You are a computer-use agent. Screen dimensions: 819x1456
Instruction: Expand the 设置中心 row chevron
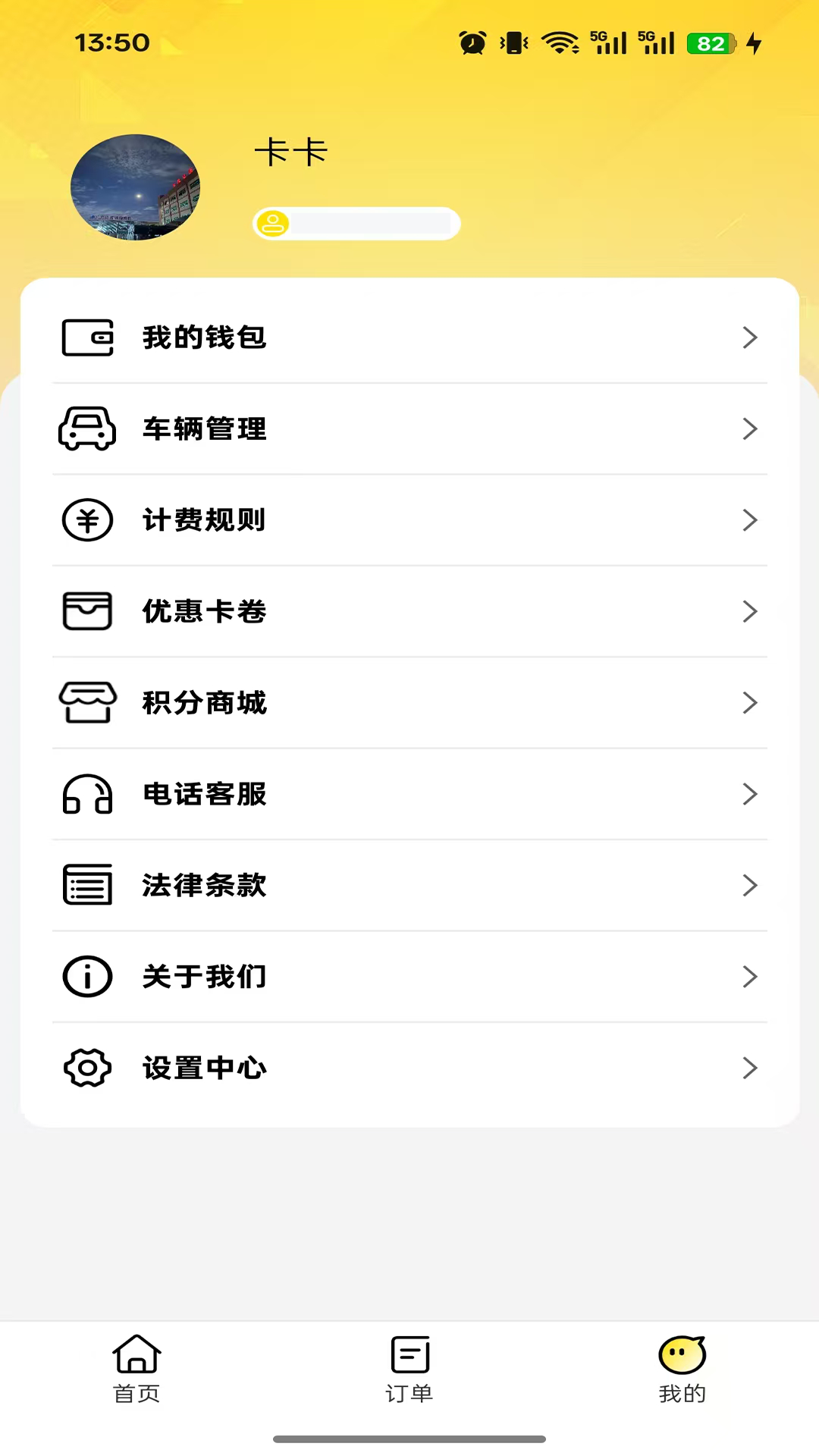750,1068
